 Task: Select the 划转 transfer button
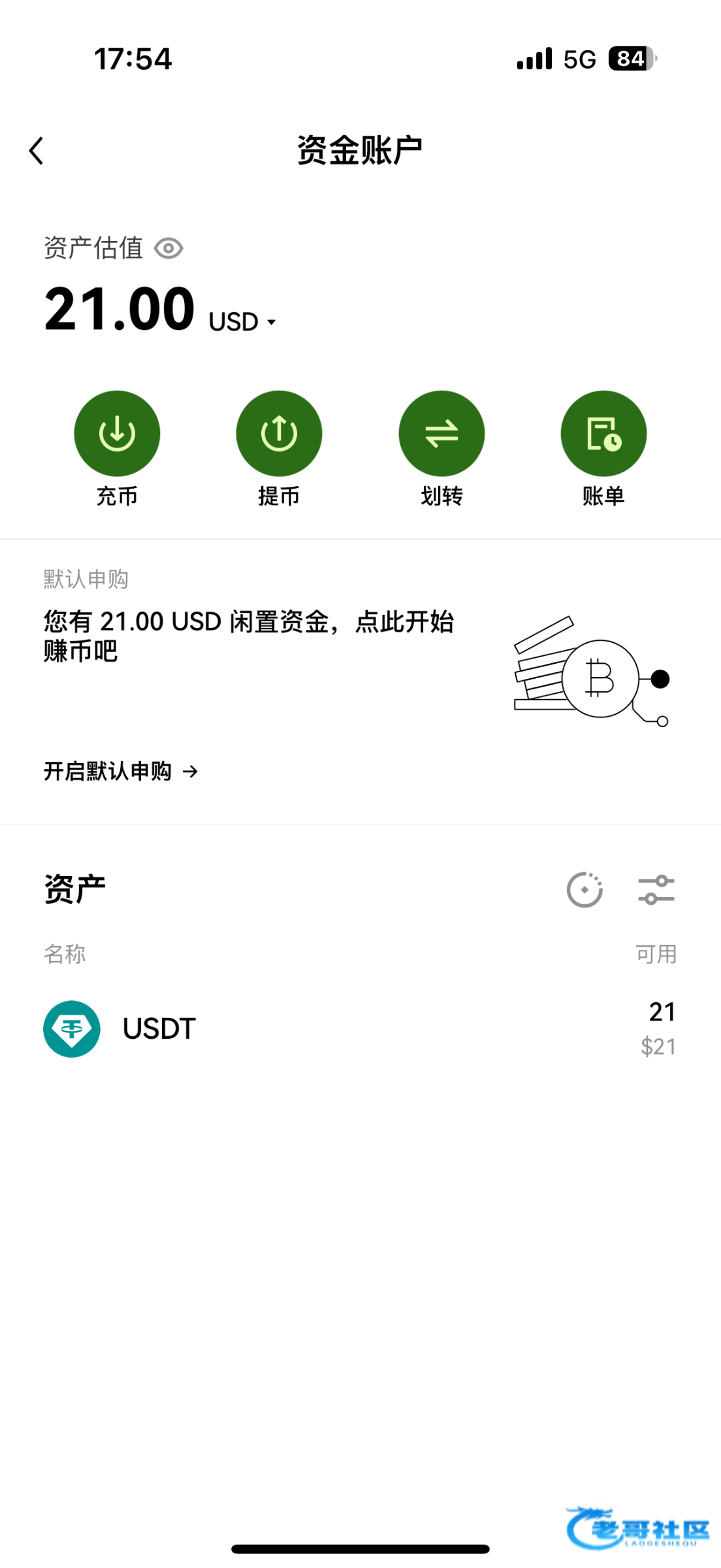tap(441, 434)
